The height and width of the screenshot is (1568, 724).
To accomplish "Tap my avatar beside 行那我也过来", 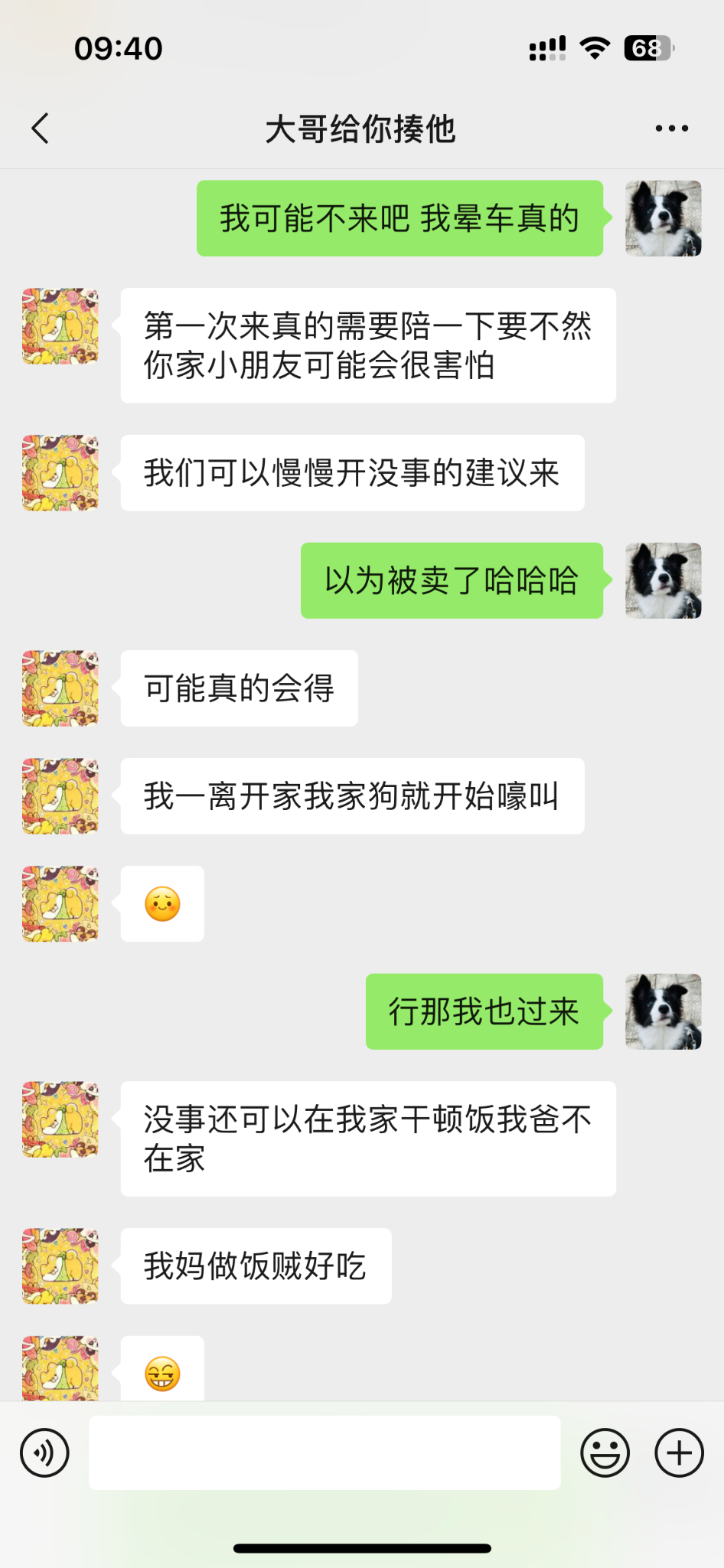I will click(663, 1011).
